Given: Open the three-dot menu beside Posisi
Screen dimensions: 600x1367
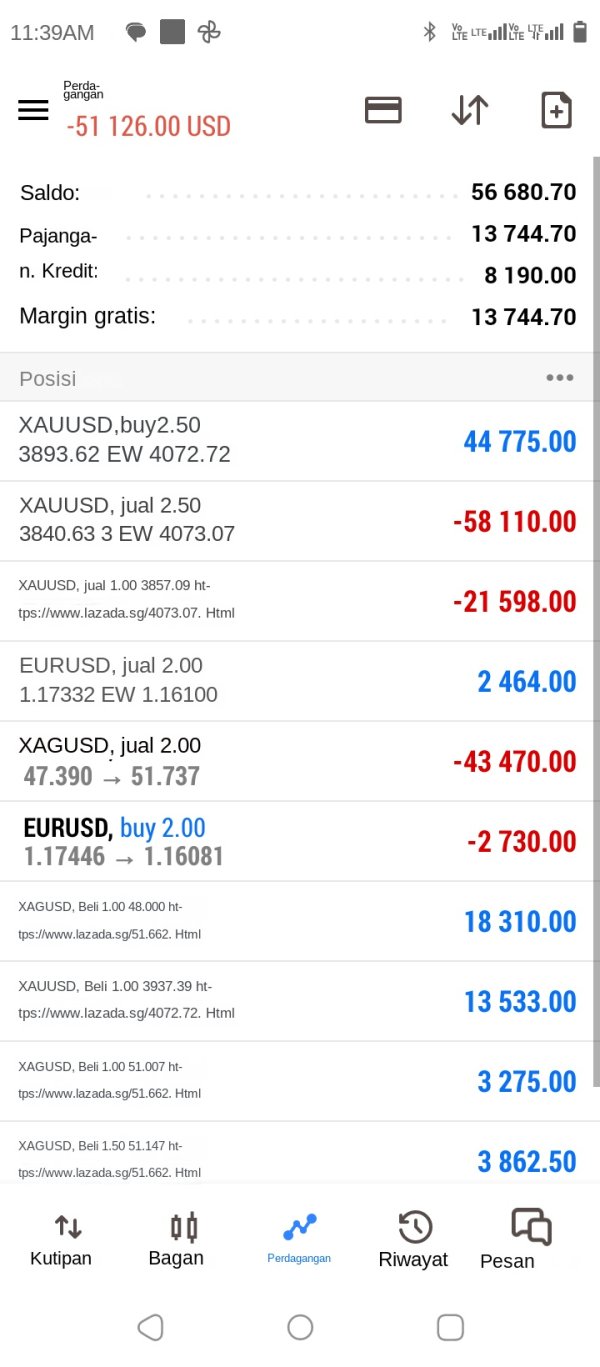Looking at the screenshot, I should coord(559,378).
